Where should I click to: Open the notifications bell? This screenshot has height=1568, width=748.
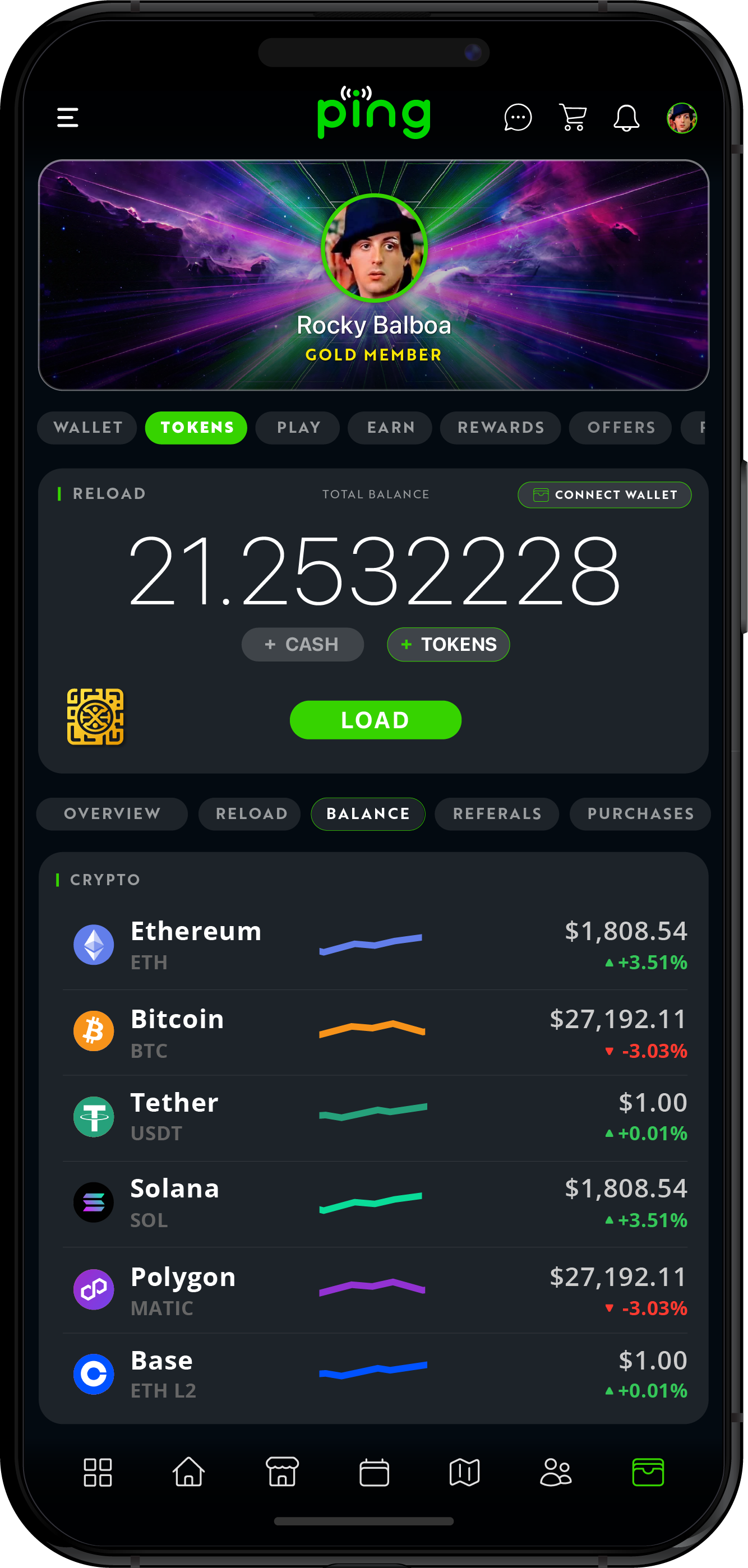click(626, 118)
